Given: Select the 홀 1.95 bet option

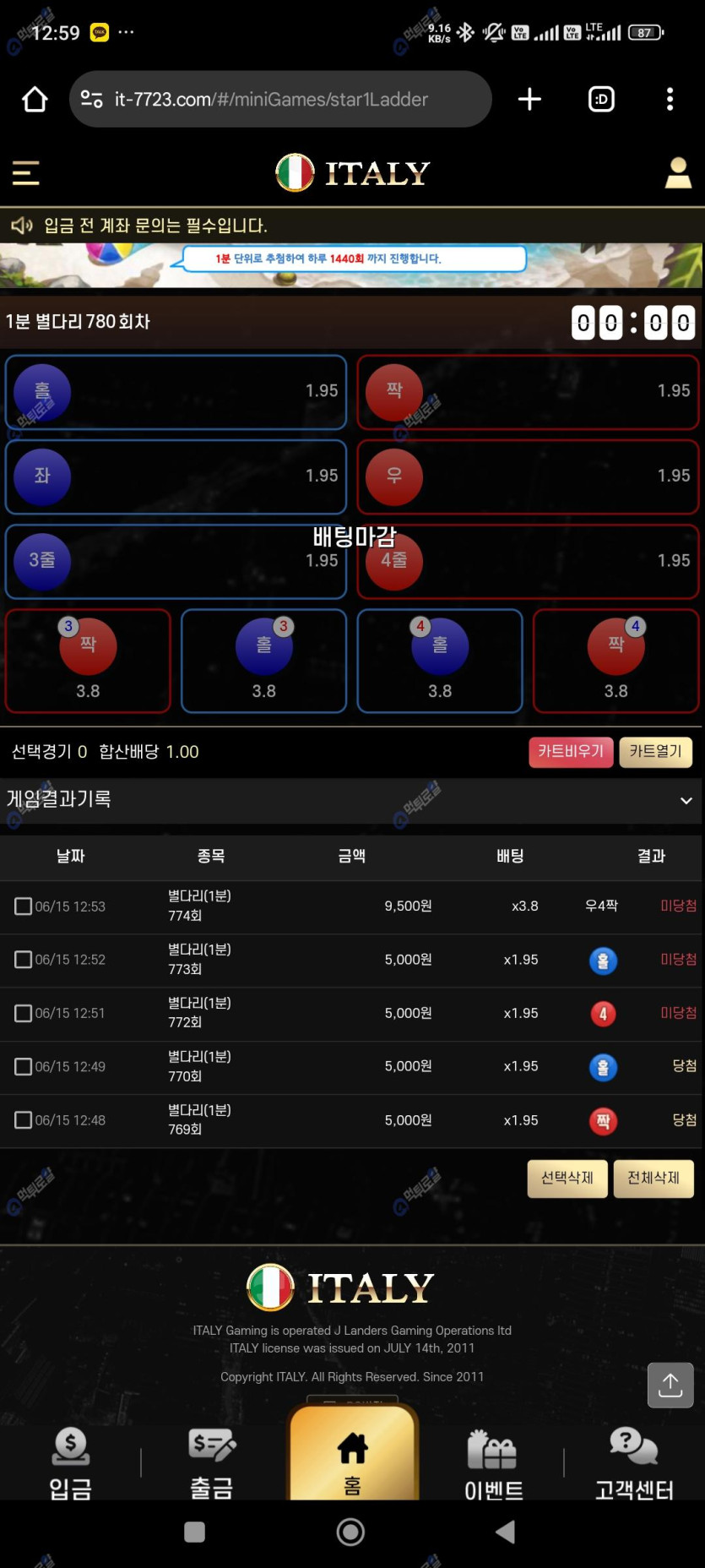Looking at the screenshot, I should coord(176,392).
